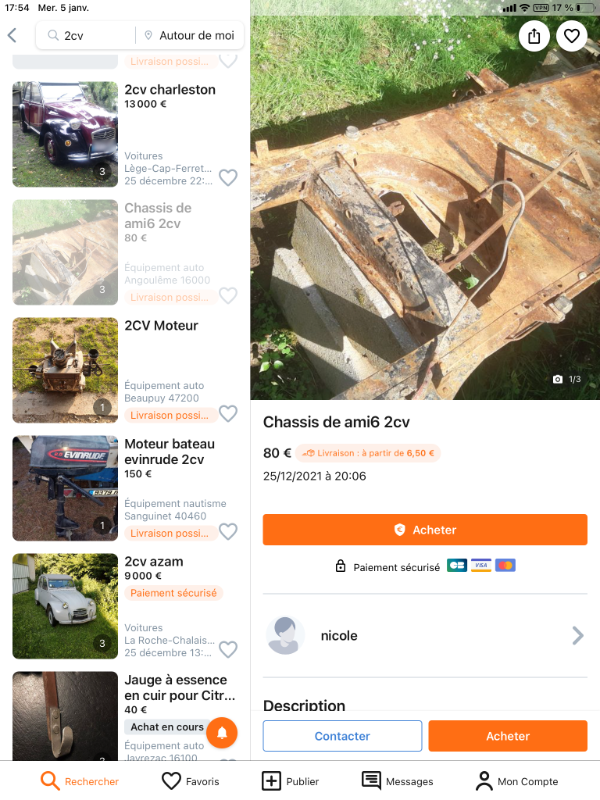Share the Chassis de ami6 listing
Image resolution: width=600 pixels, height=800 pixels.
tap(534, 36)
